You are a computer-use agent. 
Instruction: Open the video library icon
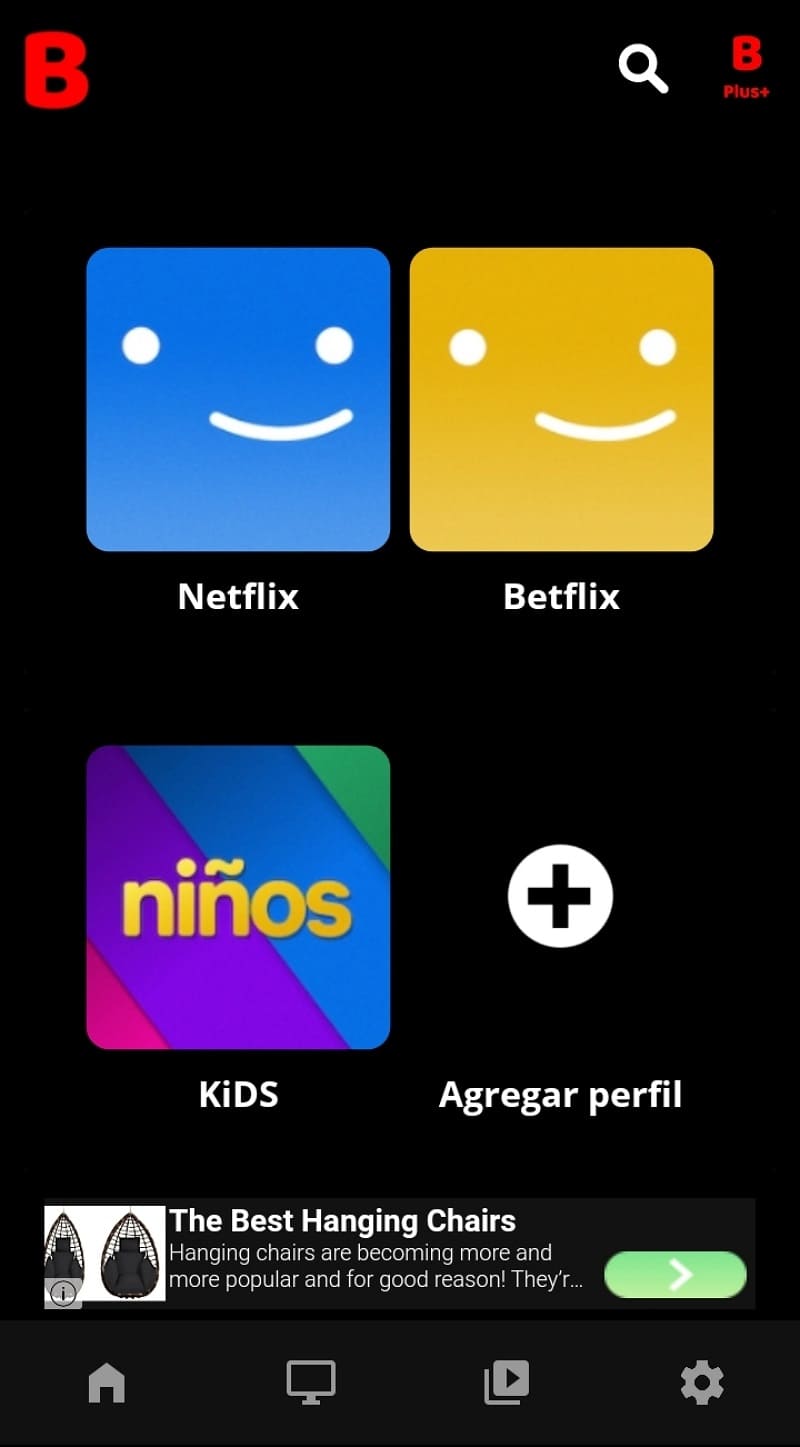[506, 1382]
